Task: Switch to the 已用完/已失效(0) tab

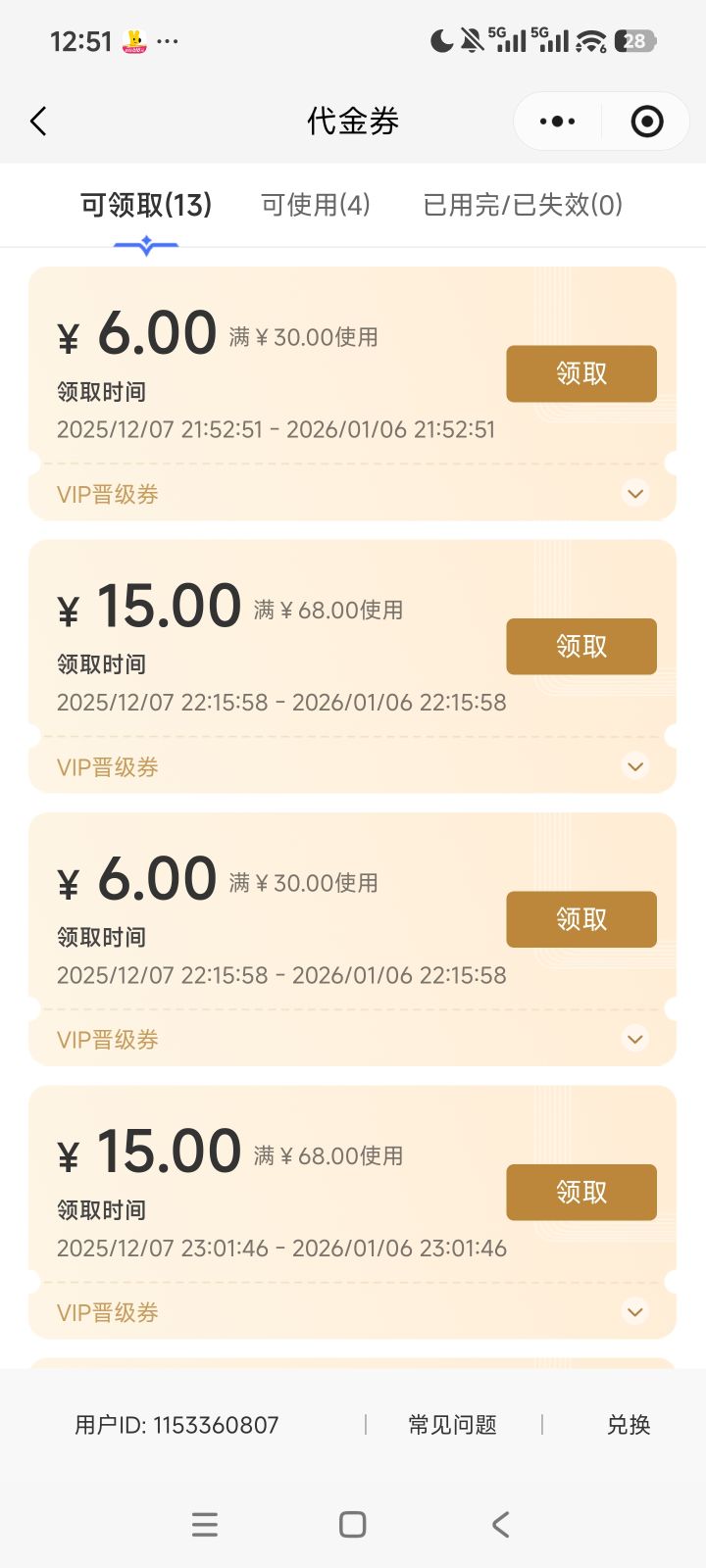Action: point(523,205)
